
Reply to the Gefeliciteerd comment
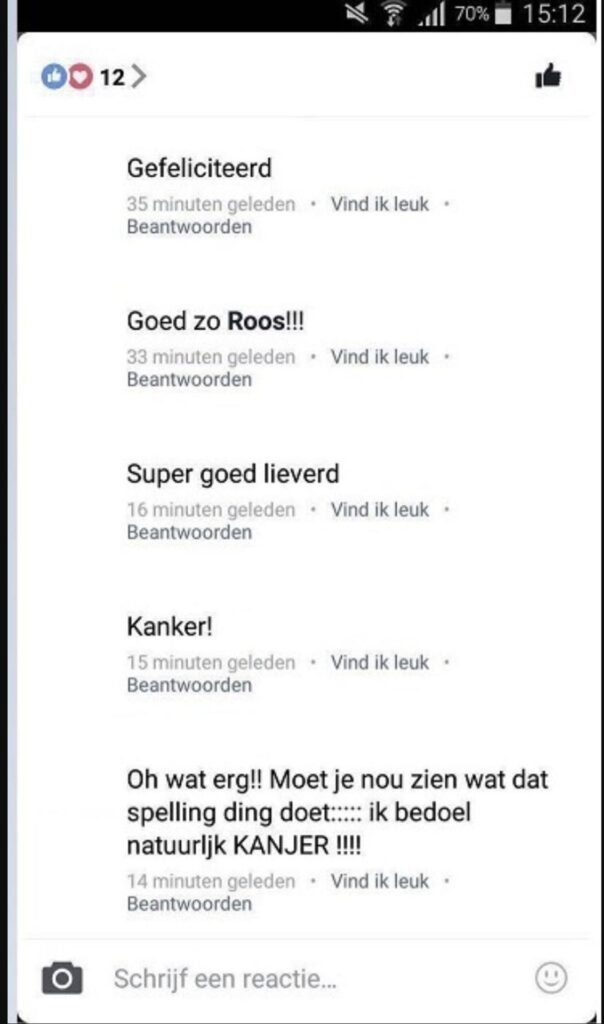click(x=189, y=226)
